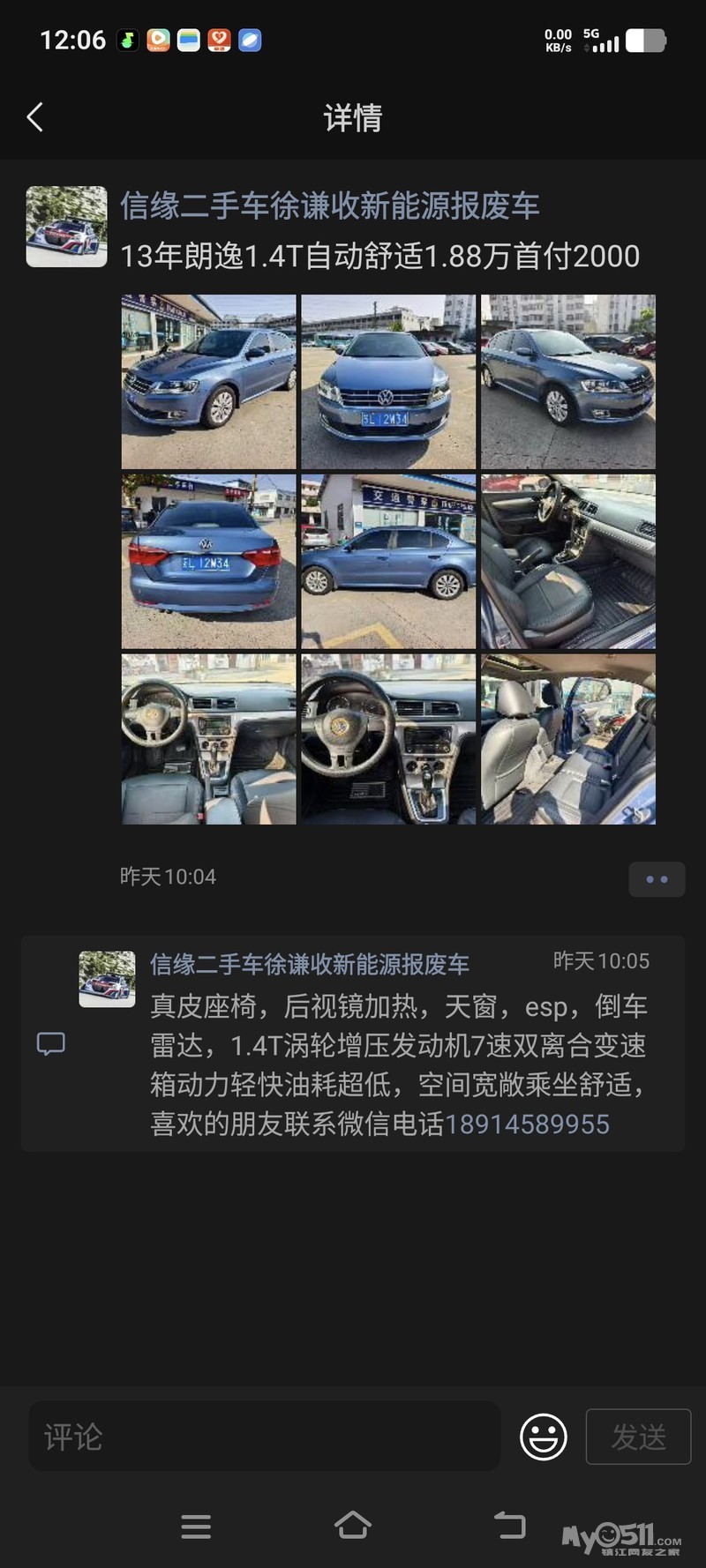
Task: Focus the 评论 comment input box
Action: [x=265, y=1437]
